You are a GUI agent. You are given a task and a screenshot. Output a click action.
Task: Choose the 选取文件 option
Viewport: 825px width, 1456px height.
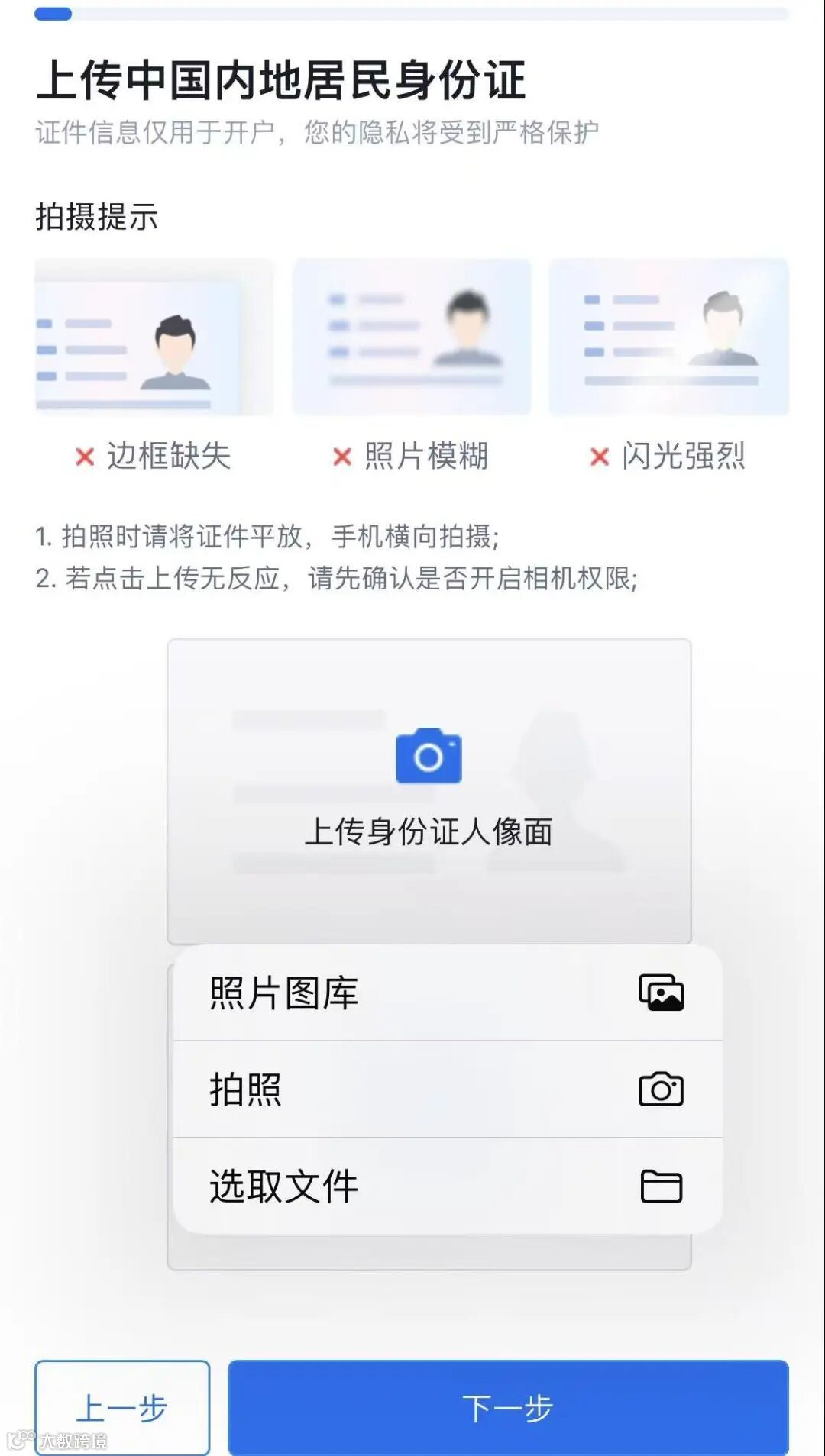coord(283,1186)
